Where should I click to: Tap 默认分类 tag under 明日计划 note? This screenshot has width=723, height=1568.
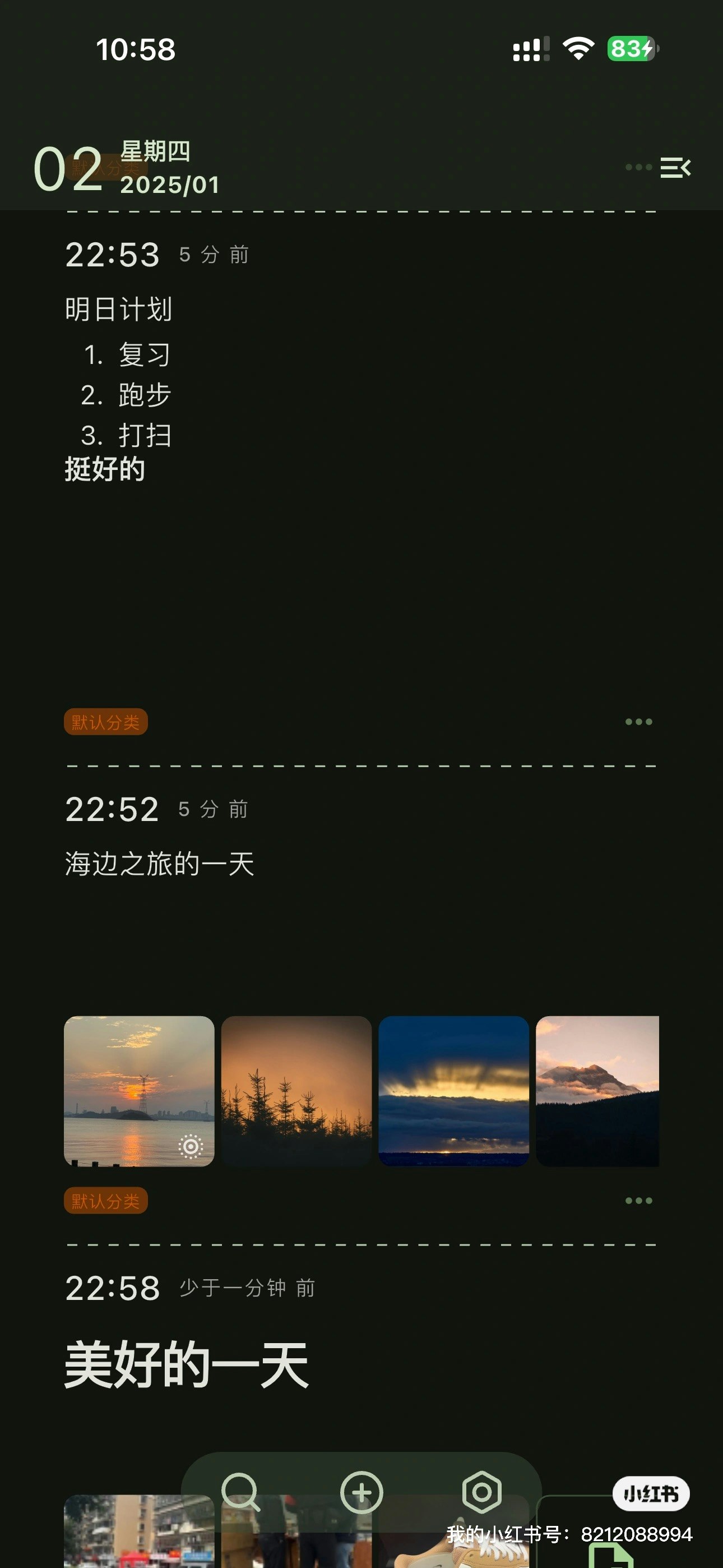coord(106,722)
